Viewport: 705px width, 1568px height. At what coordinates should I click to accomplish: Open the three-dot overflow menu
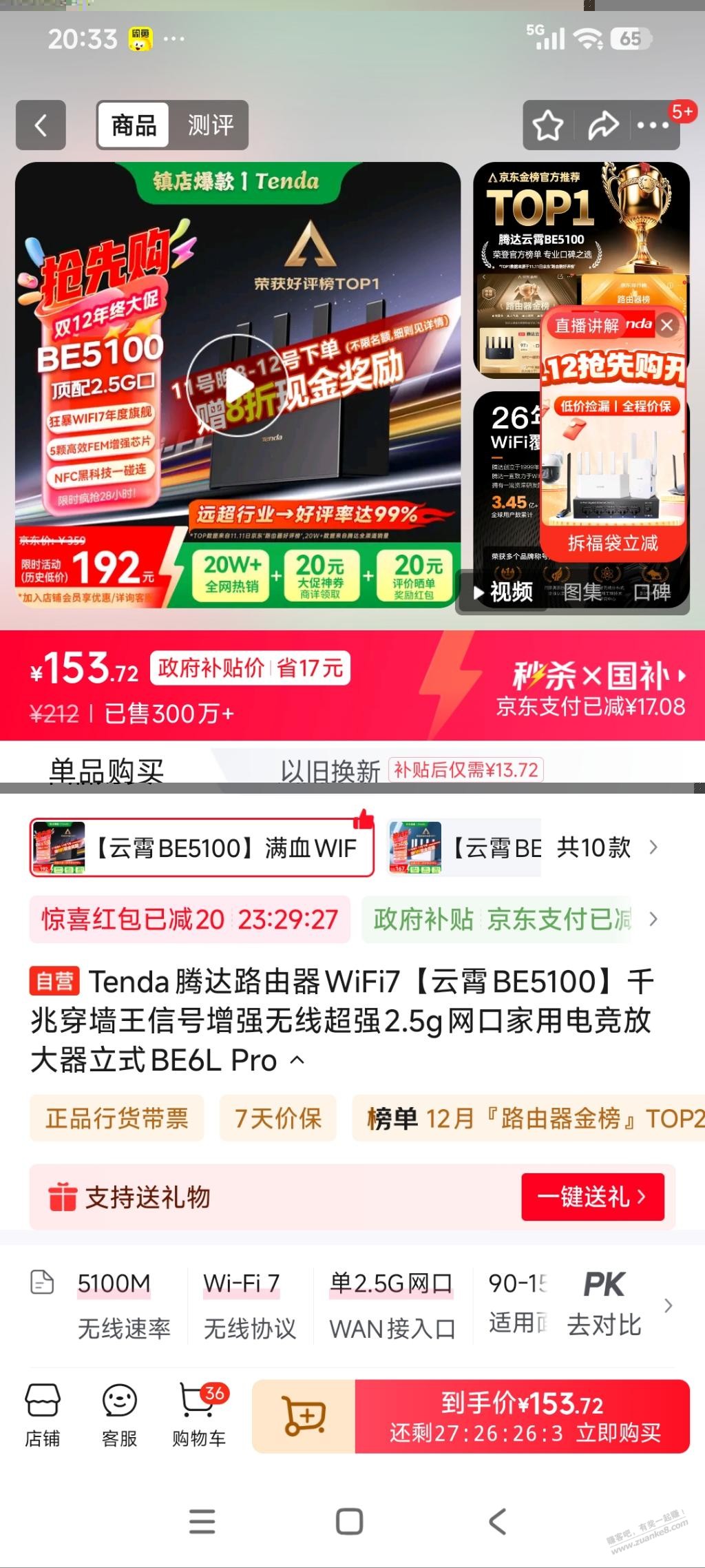[x=653, y=126]
